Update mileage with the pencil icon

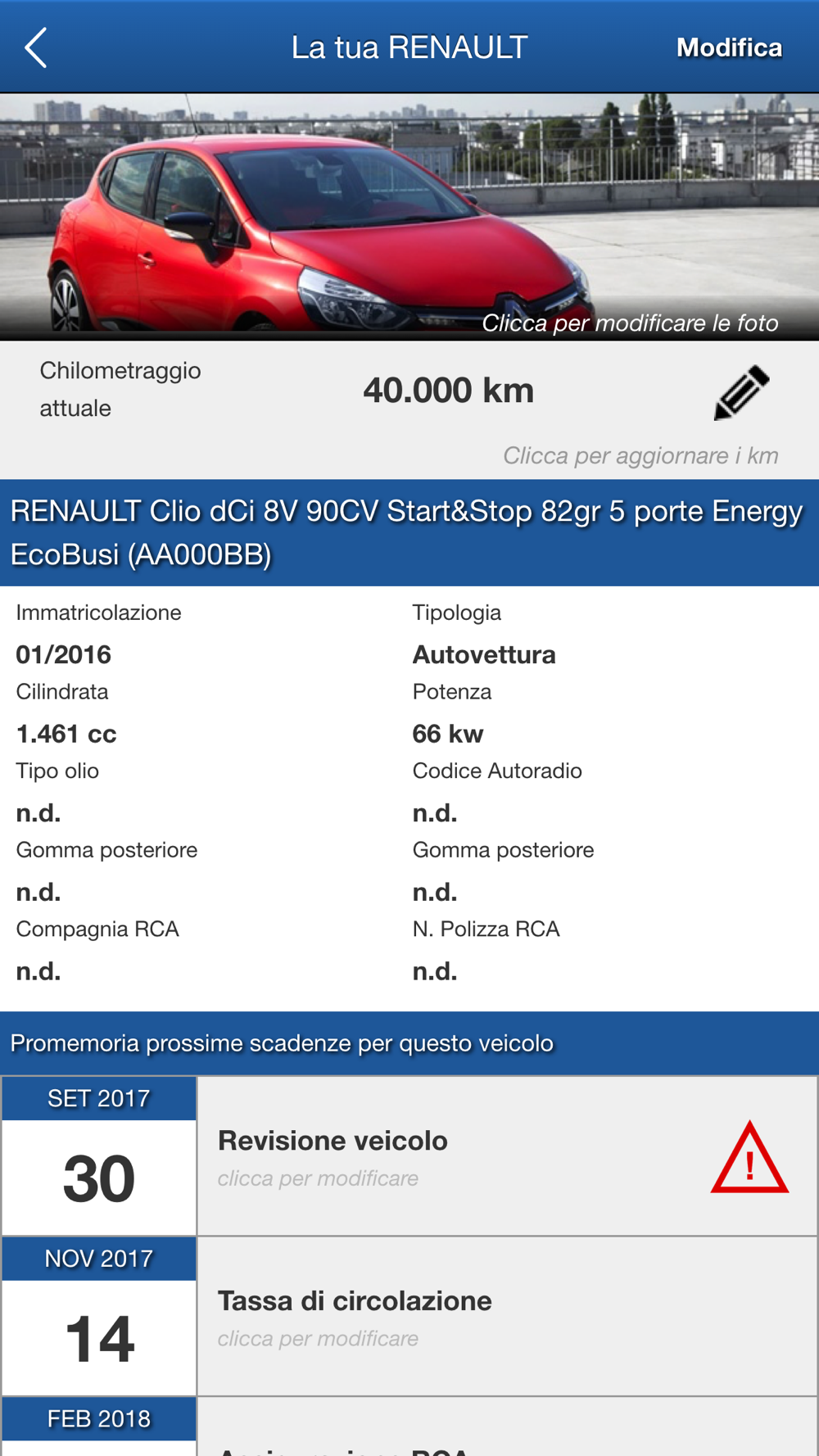(741, 393)
